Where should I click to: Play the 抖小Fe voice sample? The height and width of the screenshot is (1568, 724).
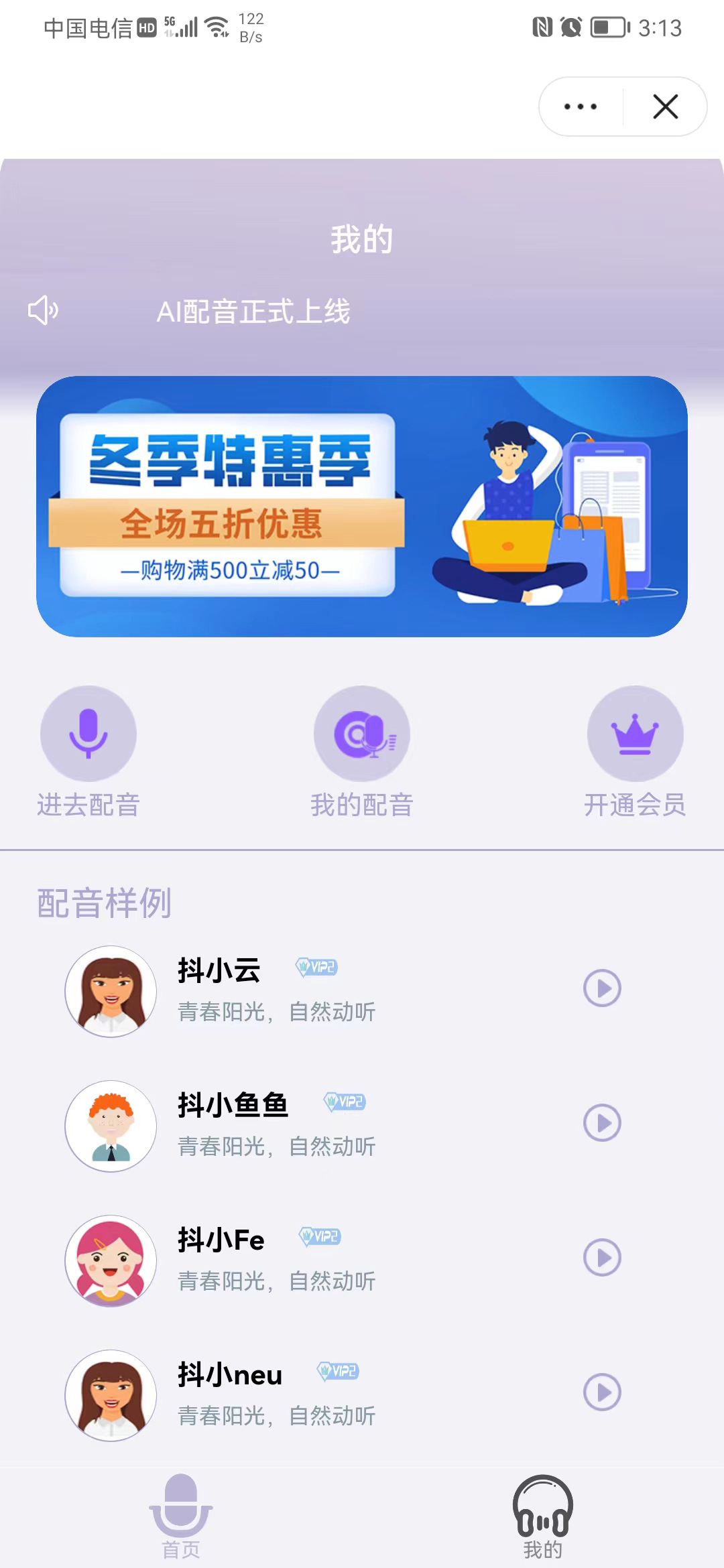[602, 1258]
